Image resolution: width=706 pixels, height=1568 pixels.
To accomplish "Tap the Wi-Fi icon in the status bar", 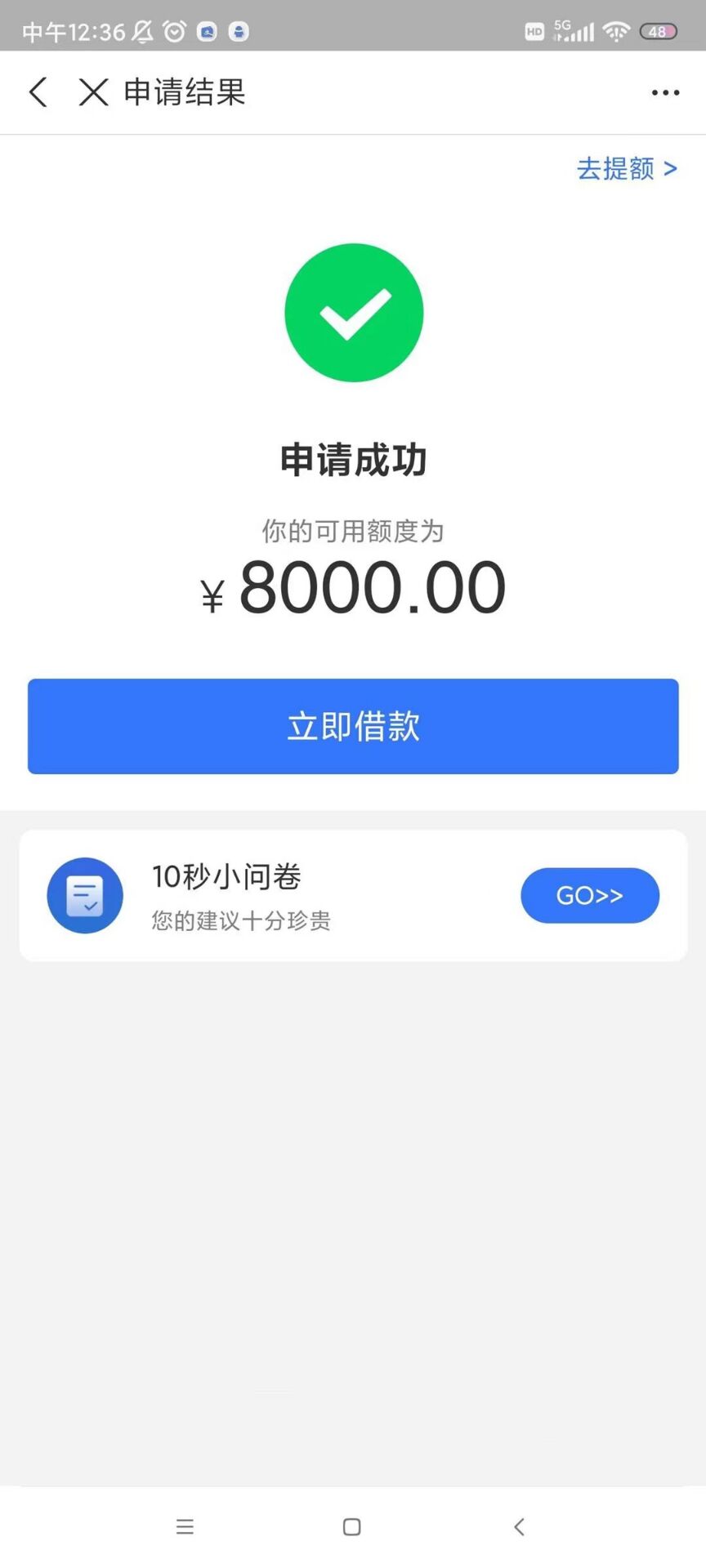I will point(617,31).
